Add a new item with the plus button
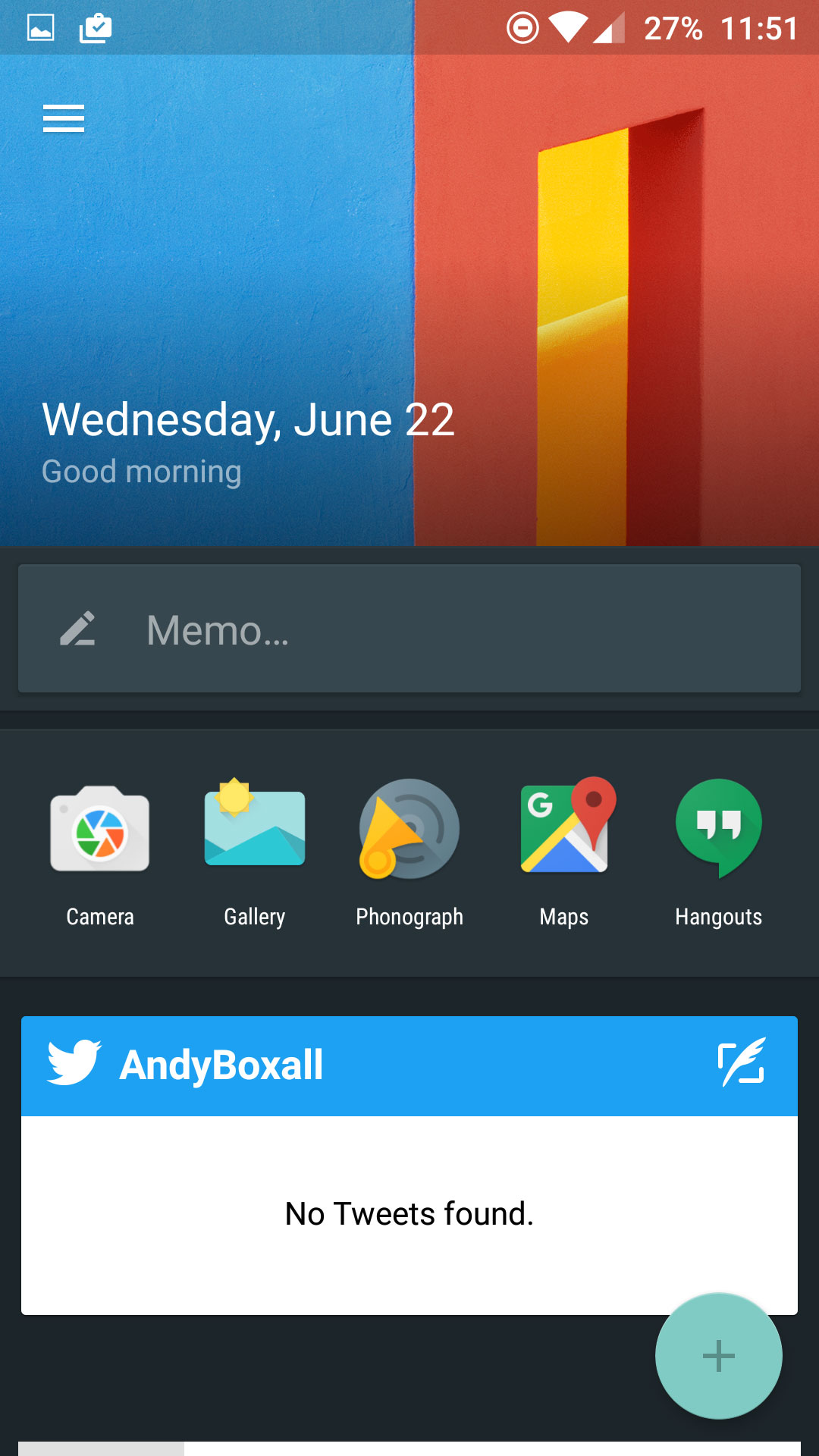Viewport: 819px width, 1456px height. pyautogui.click(x=719, y=1356)
